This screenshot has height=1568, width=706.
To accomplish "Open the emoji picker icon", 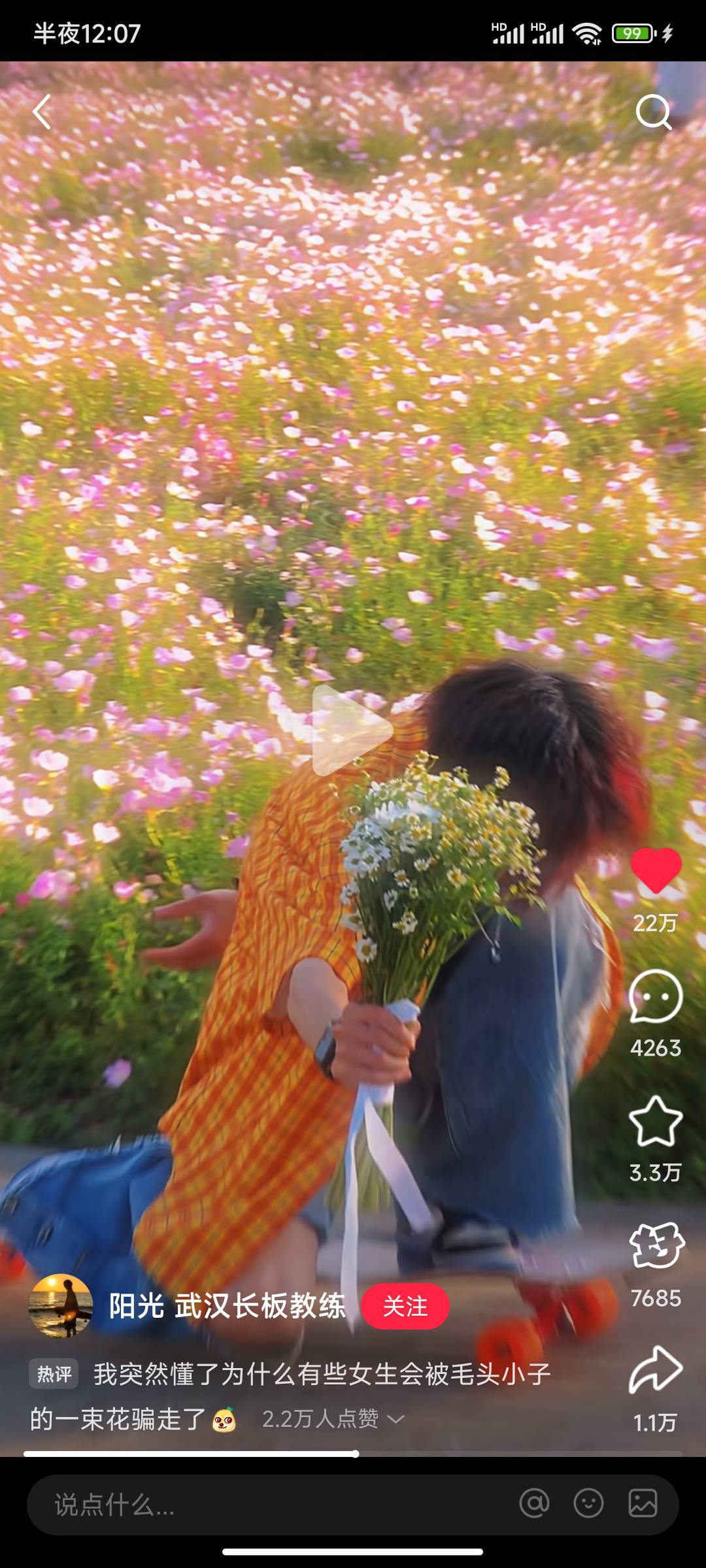I will pyautogui.click(x=588, y=1504).
